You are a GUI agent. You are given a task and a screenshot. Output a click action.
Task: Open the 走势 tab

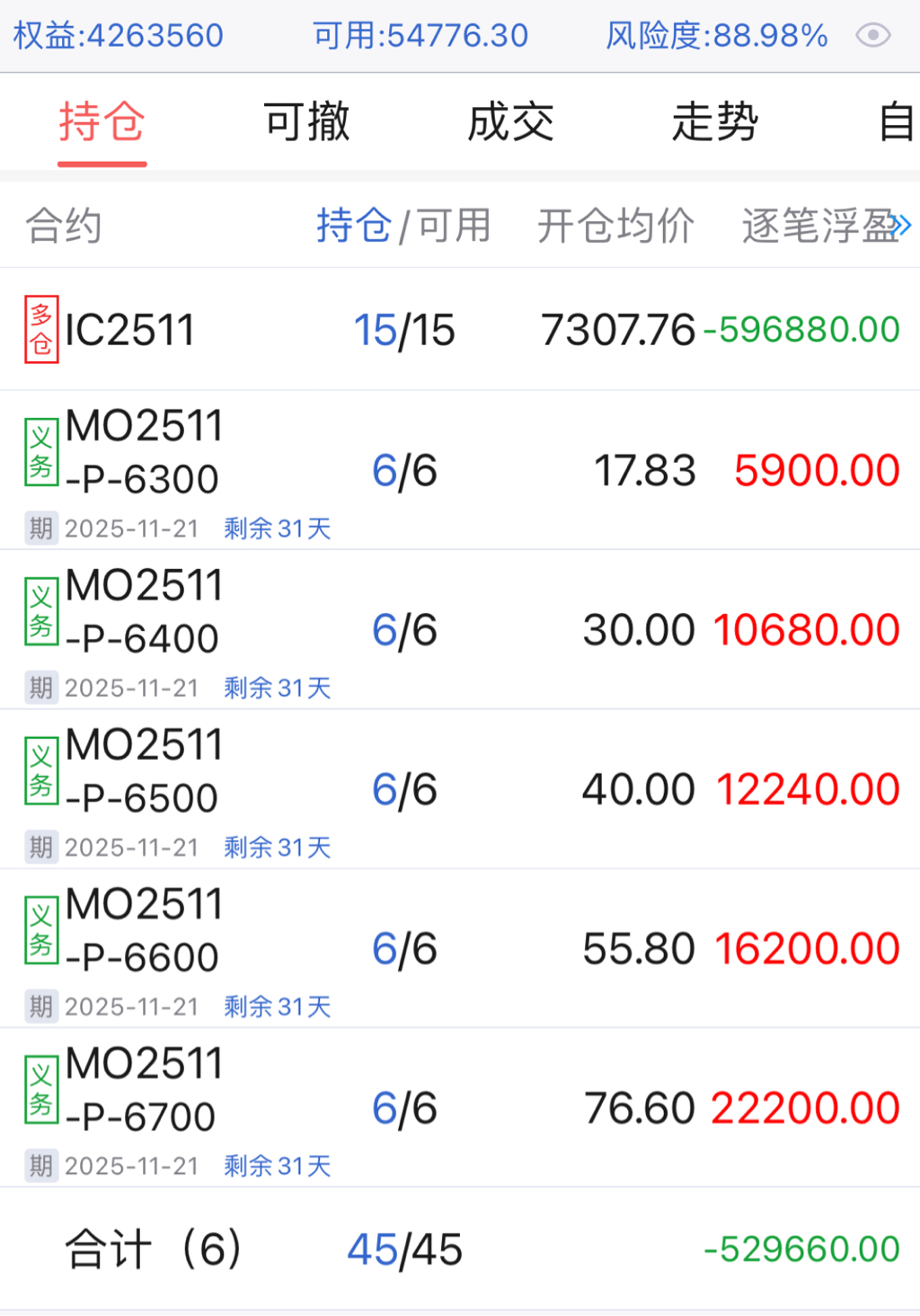click(x=715, y=122)
